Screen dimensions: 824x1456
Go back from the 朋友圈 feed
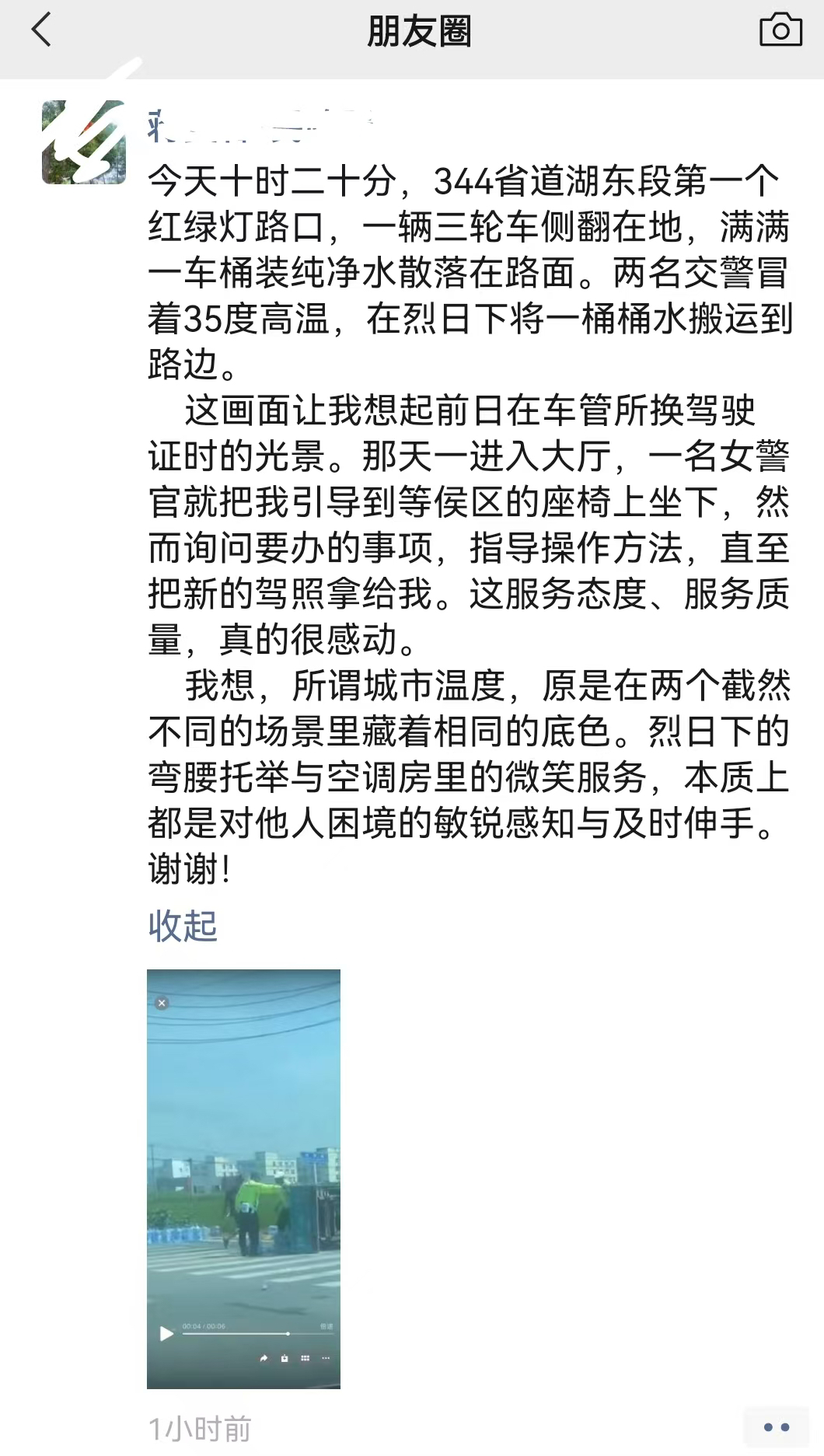pos(41,31)
